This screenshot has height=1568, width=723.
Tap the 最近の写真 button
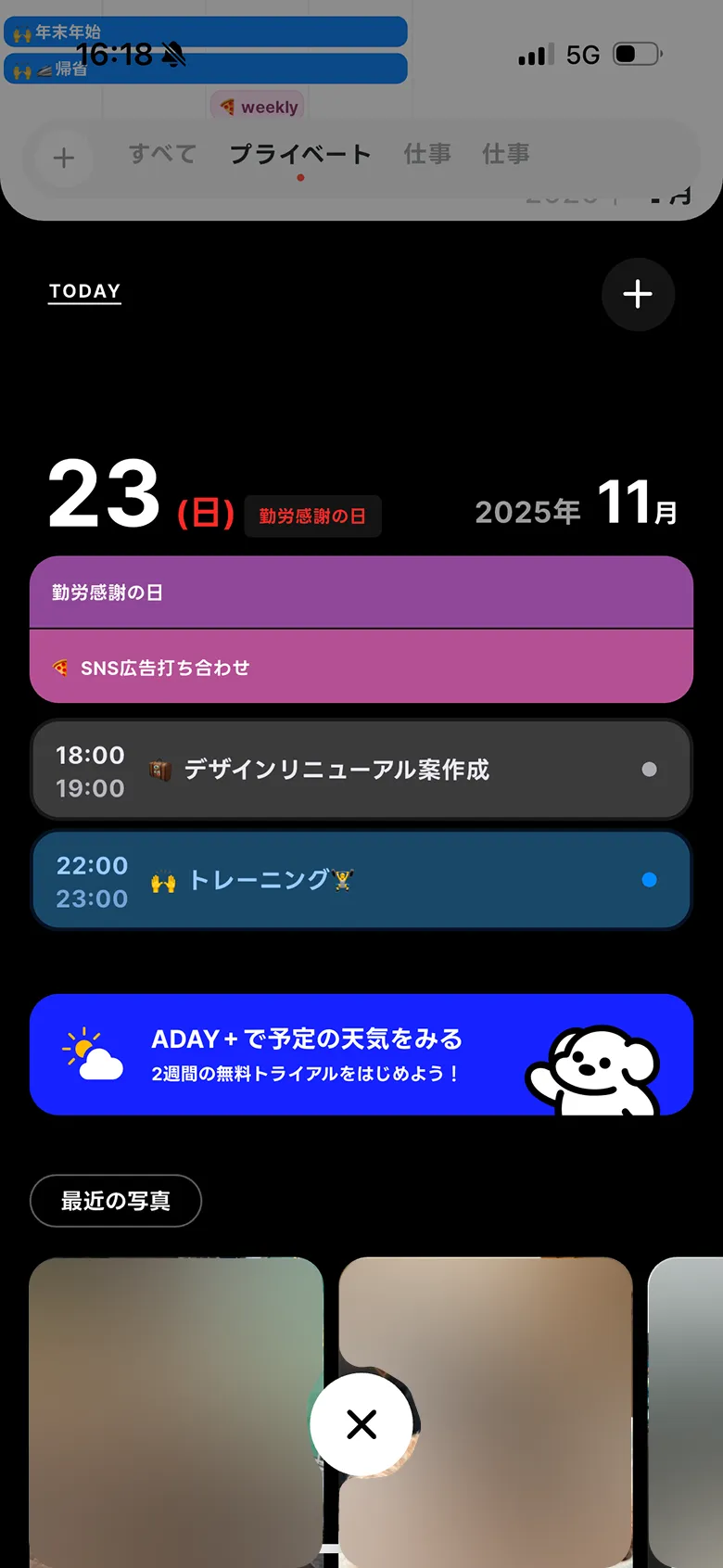(115, 1200)
